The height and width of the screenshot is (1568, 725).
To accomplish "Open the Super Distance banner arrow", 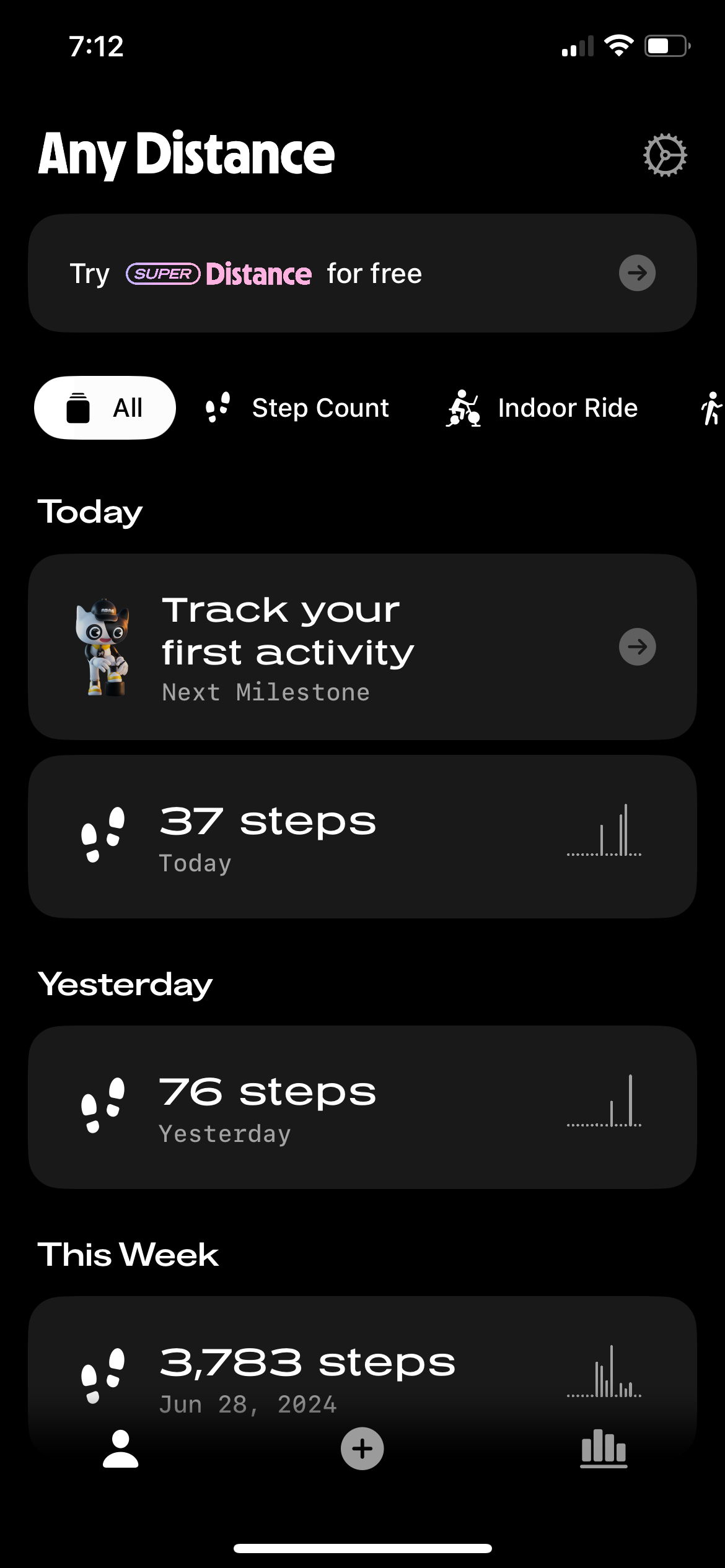I will [637, 272].
